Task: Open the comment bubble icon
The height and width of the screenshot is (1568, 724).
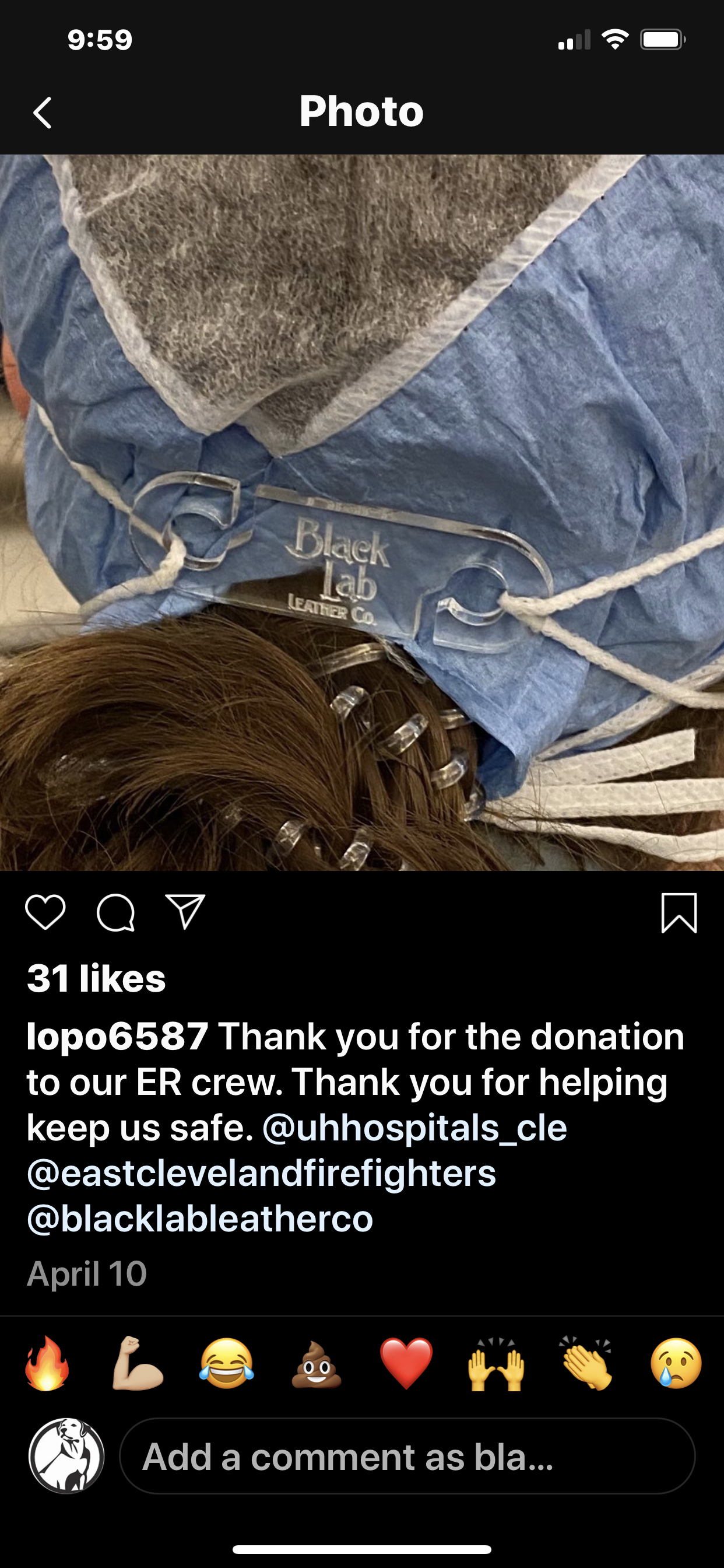Action: pyautogui.click(x=115, y=912)
